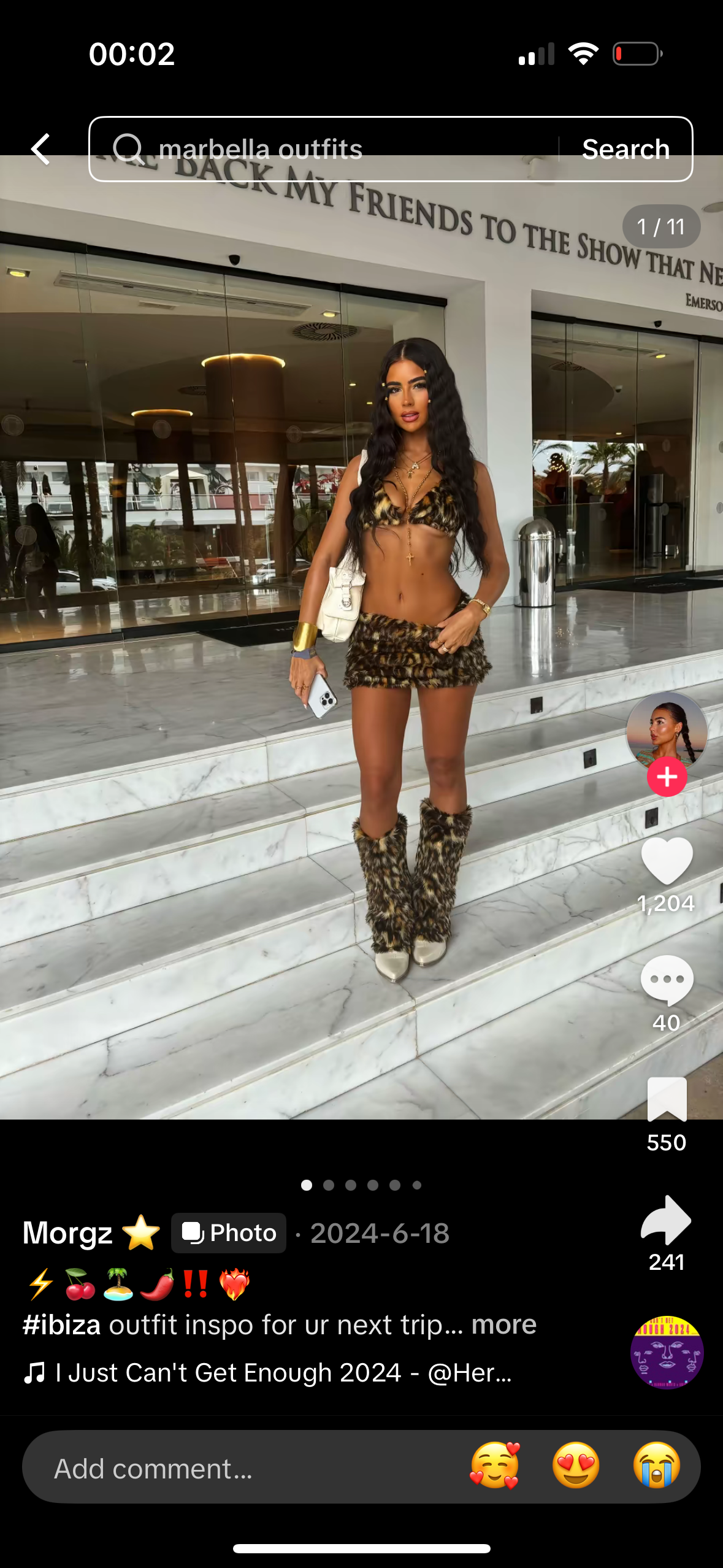Tap the Search button
This screenshot has width=723, height=1568.
625,149
